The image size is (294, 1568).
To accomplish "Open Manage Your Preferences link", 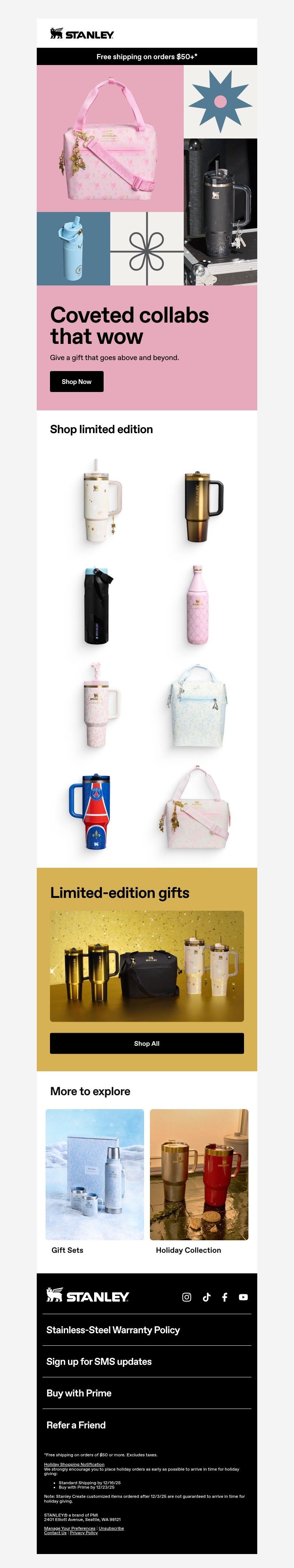I will click(x=69, y=1528).
